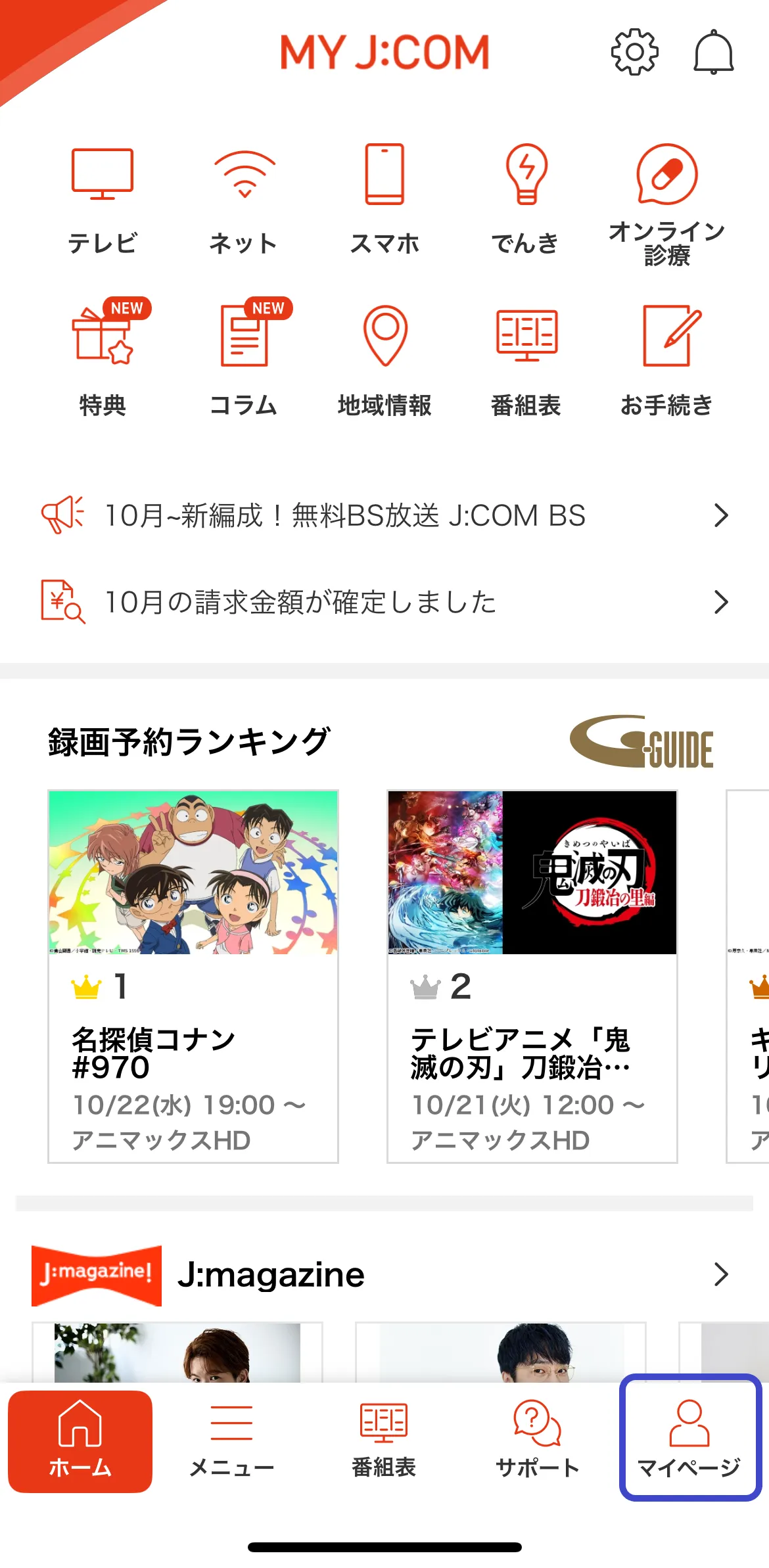
Task: Expand the J:magazine section
Action: point(720,1274)
